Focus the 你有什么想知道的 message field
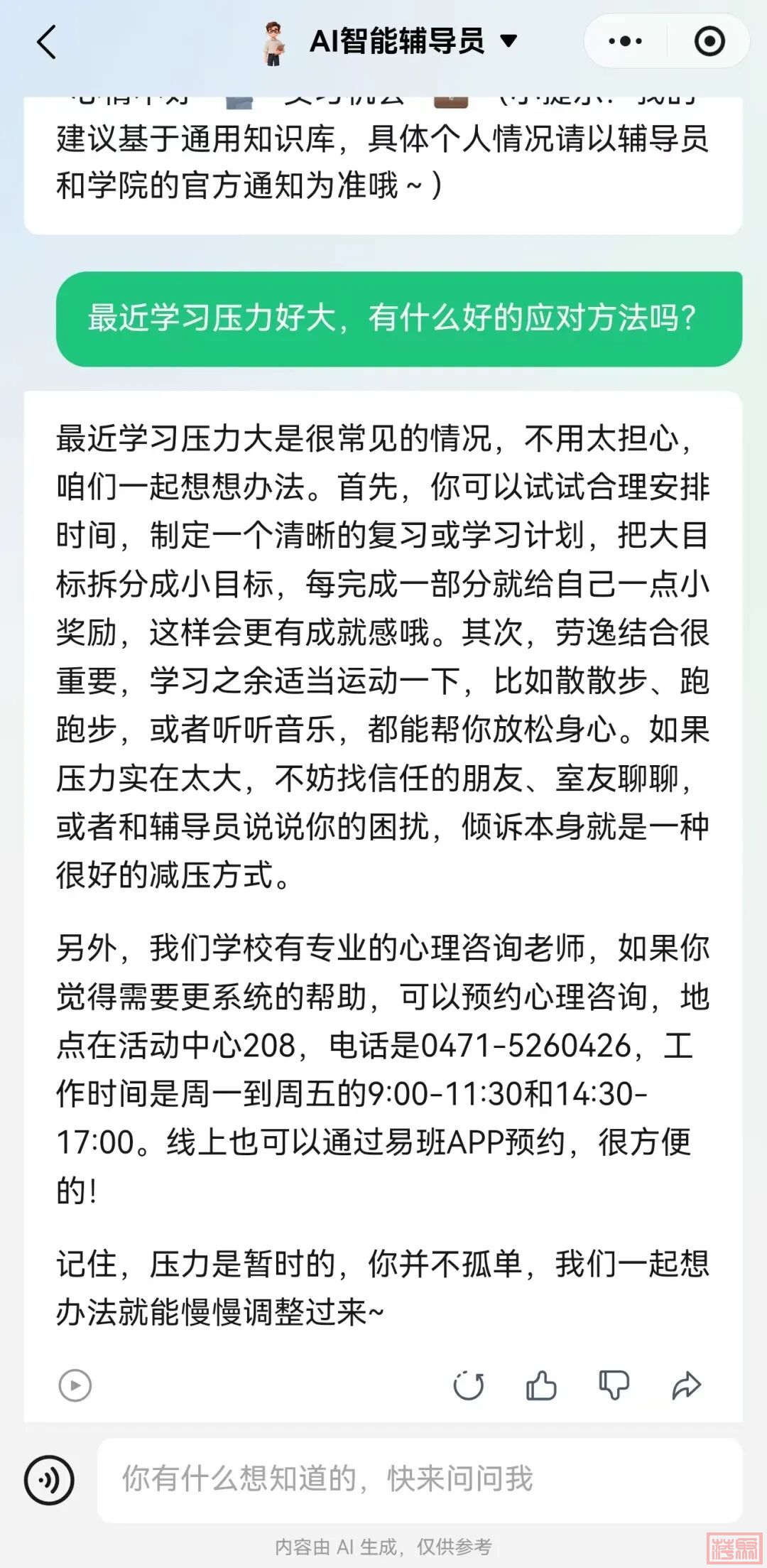This screenshot has height=1568, width=767. [419, 1480]
